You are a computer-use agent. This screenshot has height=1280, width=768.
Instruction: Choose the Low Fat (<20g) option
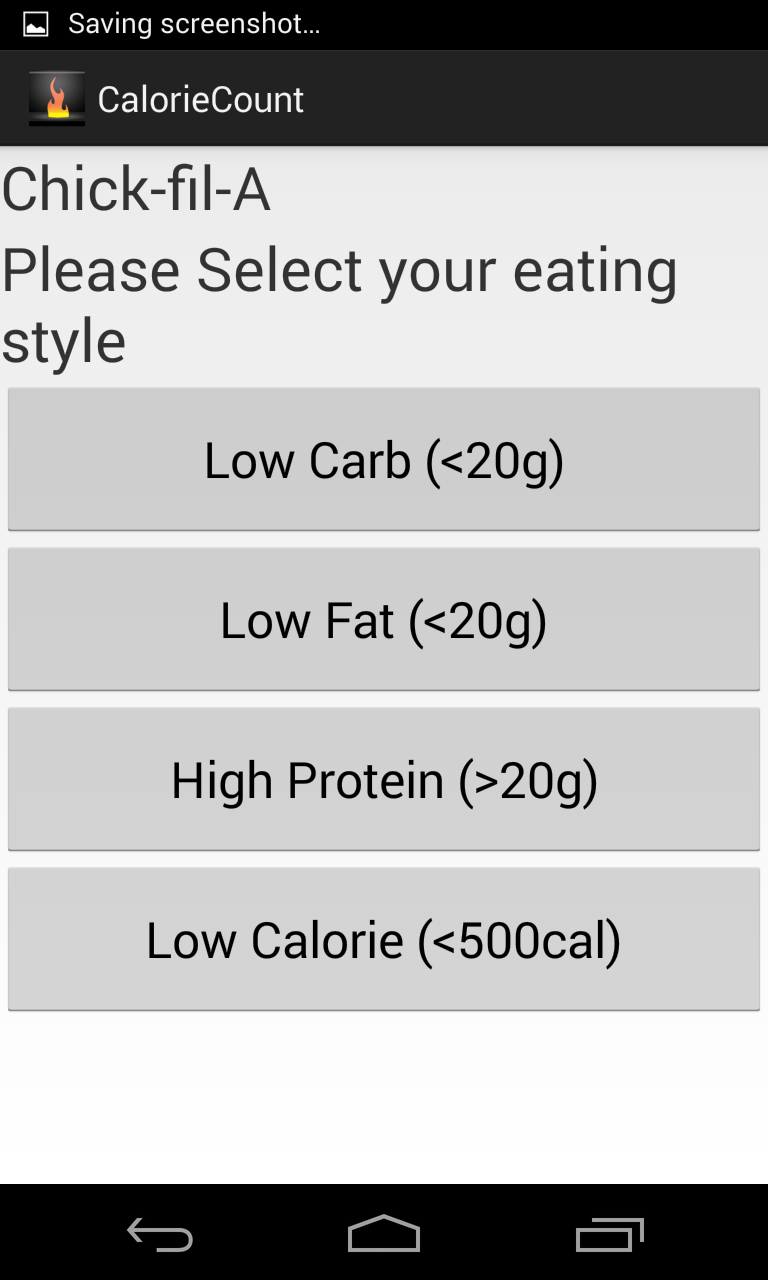tap(384, 620)
